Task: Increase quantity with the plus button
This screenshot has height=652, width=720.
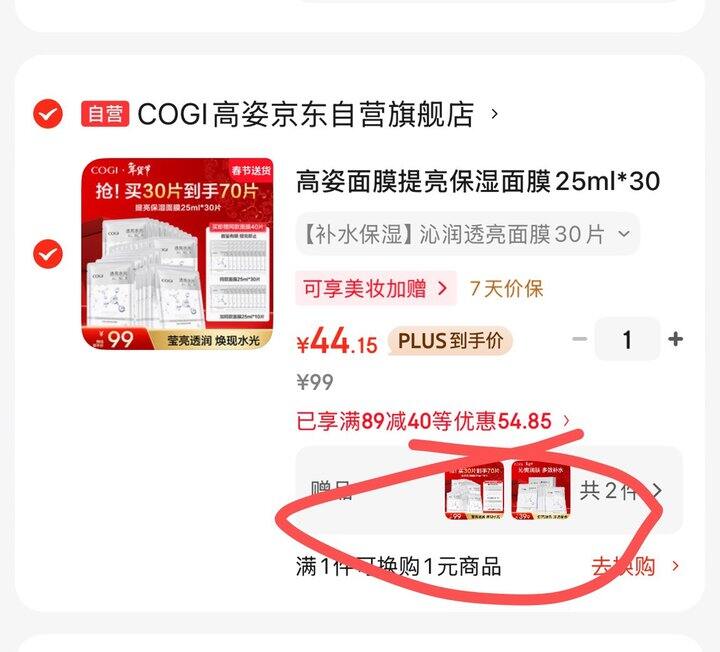Action: (676, 339)
